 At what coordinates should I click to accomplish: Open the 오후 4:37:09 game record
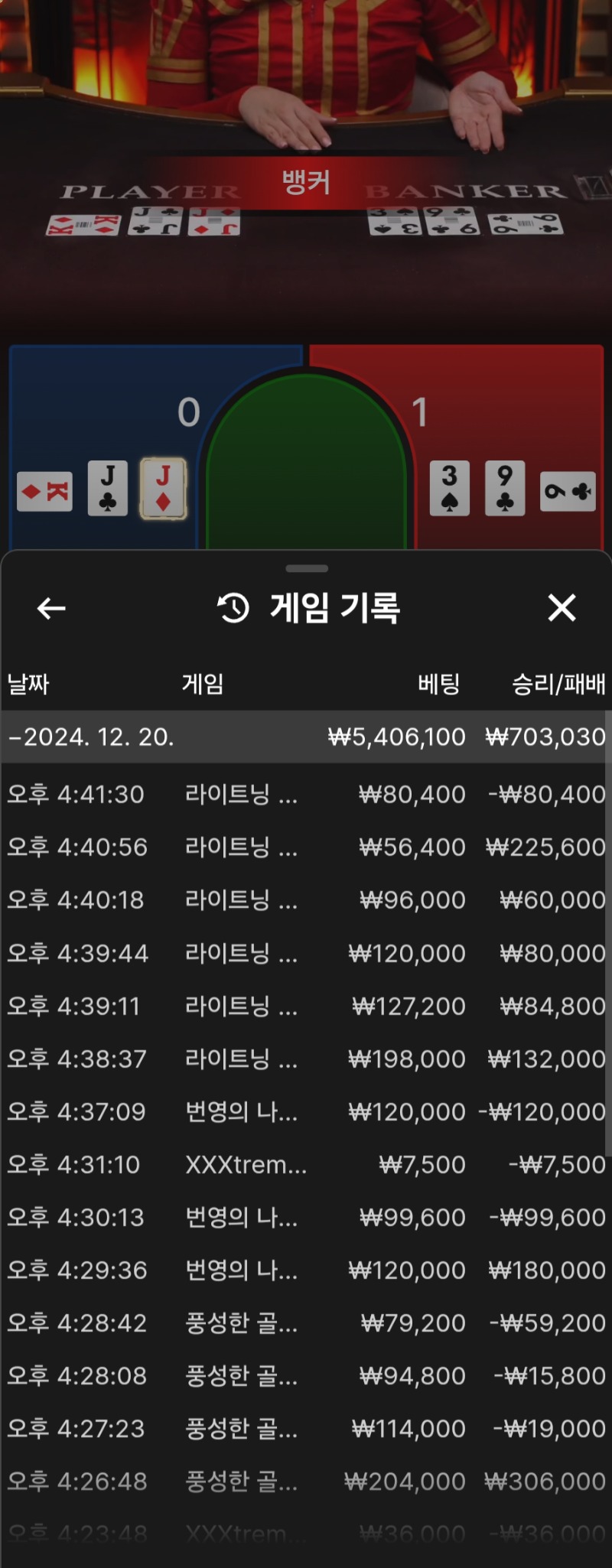(306, 1111)
